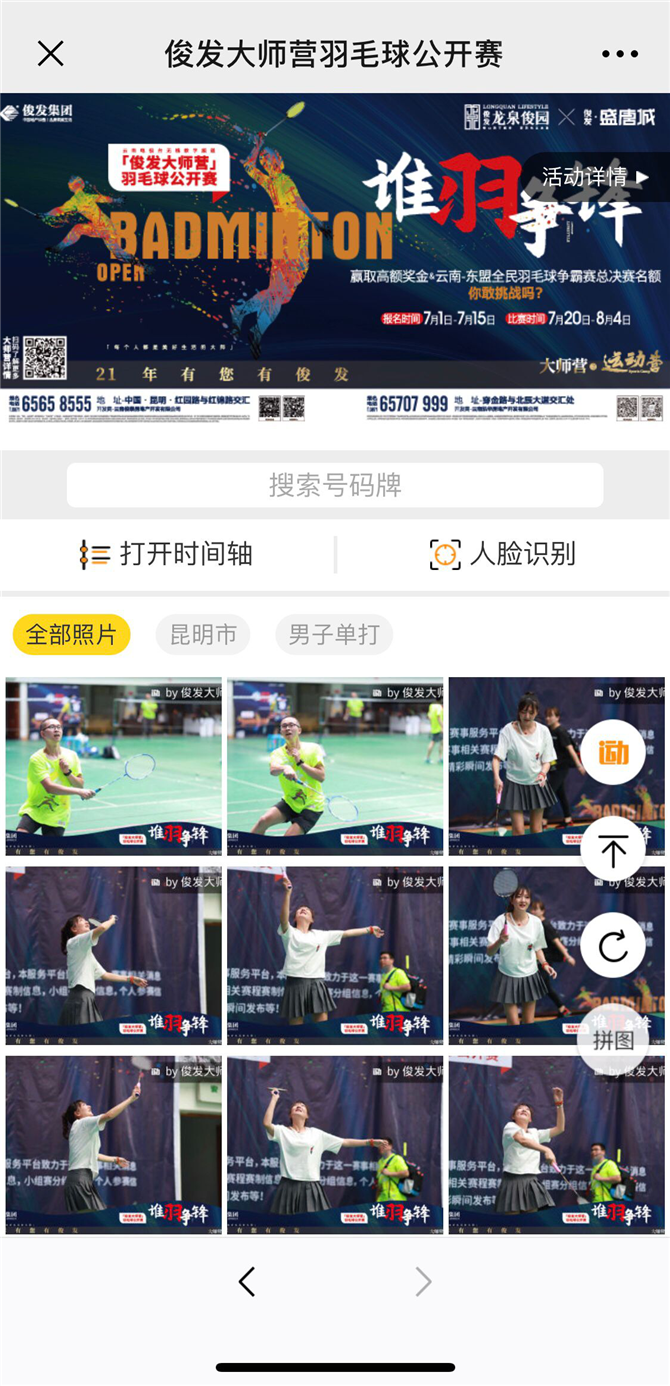Open 活动详情 event details
This screenshot has width=670, height=1386.
[x=595, y=178]
